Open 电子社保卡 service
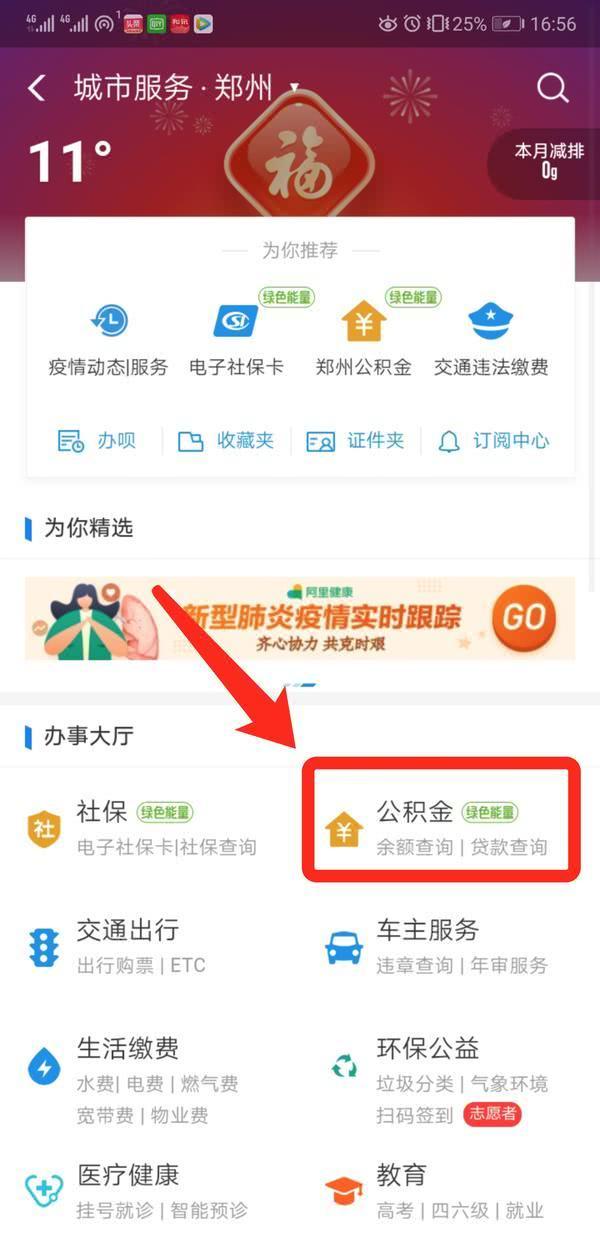This screenshot has height=1247, width=600. click(236, 340)
